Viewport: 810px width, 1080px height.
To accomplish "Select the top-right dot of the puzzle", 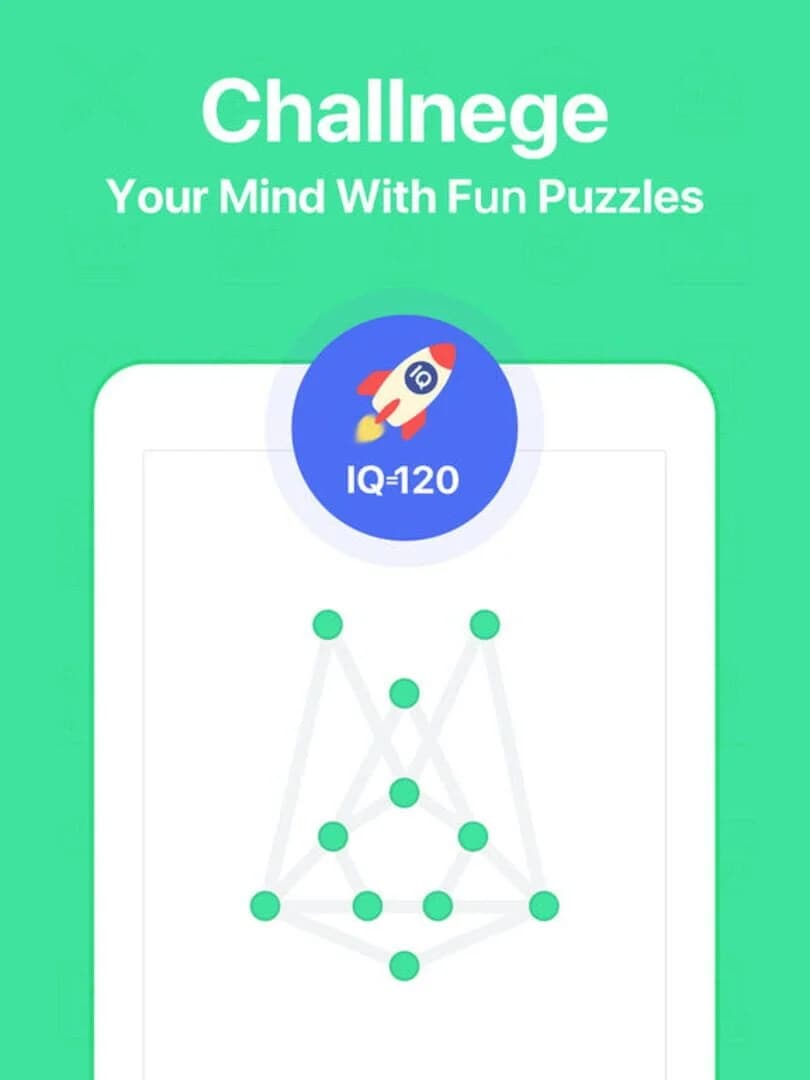I will click(484, 624).
